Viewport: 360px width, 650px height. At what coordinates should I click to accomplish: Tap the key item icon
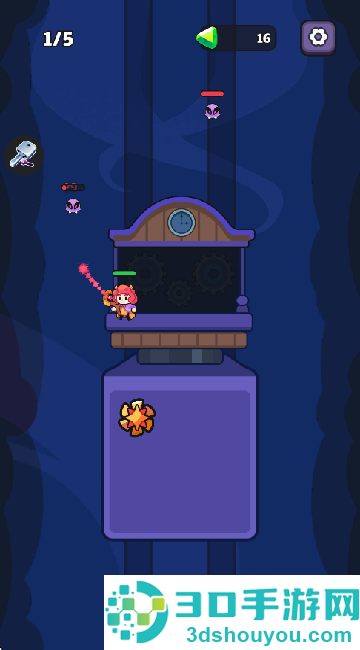[x=24, y=155]
